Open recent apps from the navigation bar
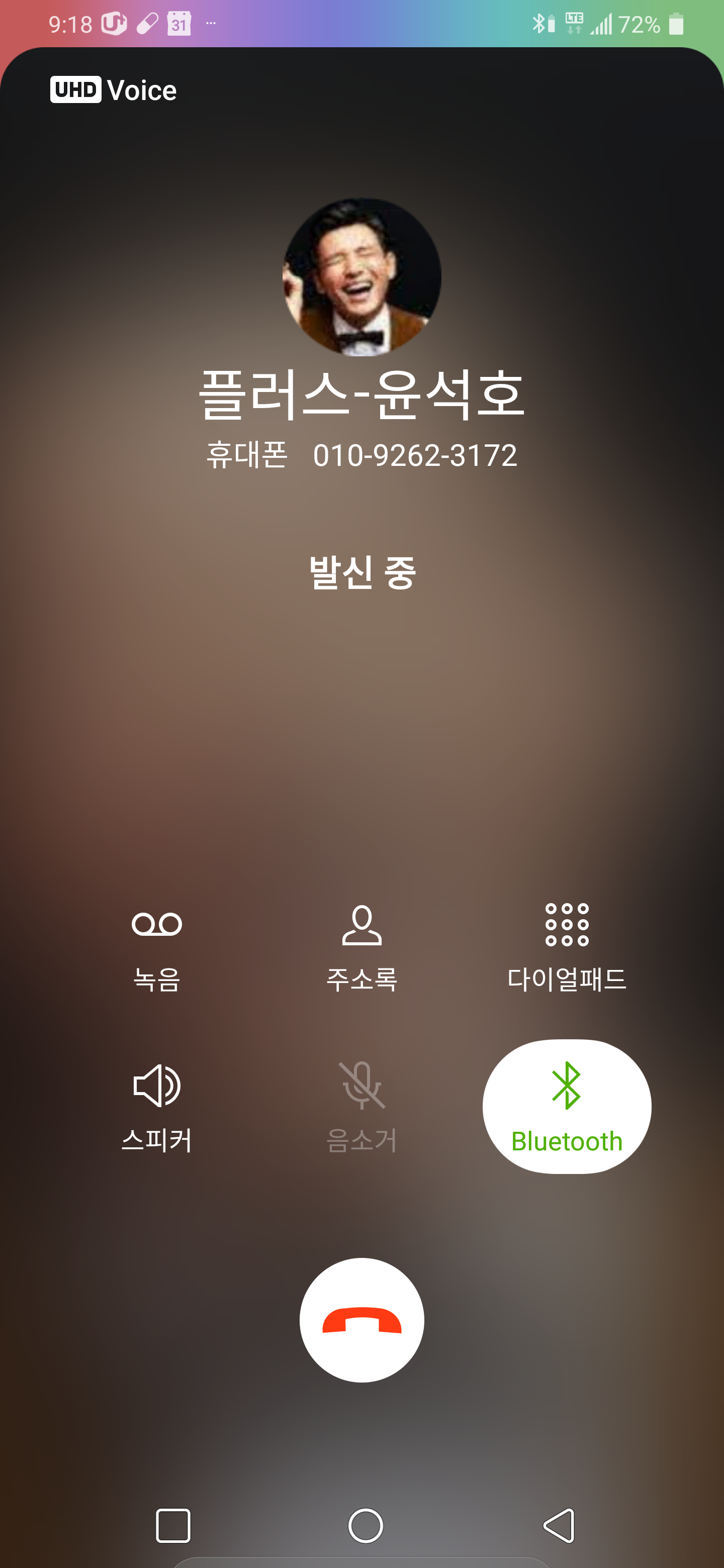724x1568 pixels. pyautogui.click(x=173, y=1525)
